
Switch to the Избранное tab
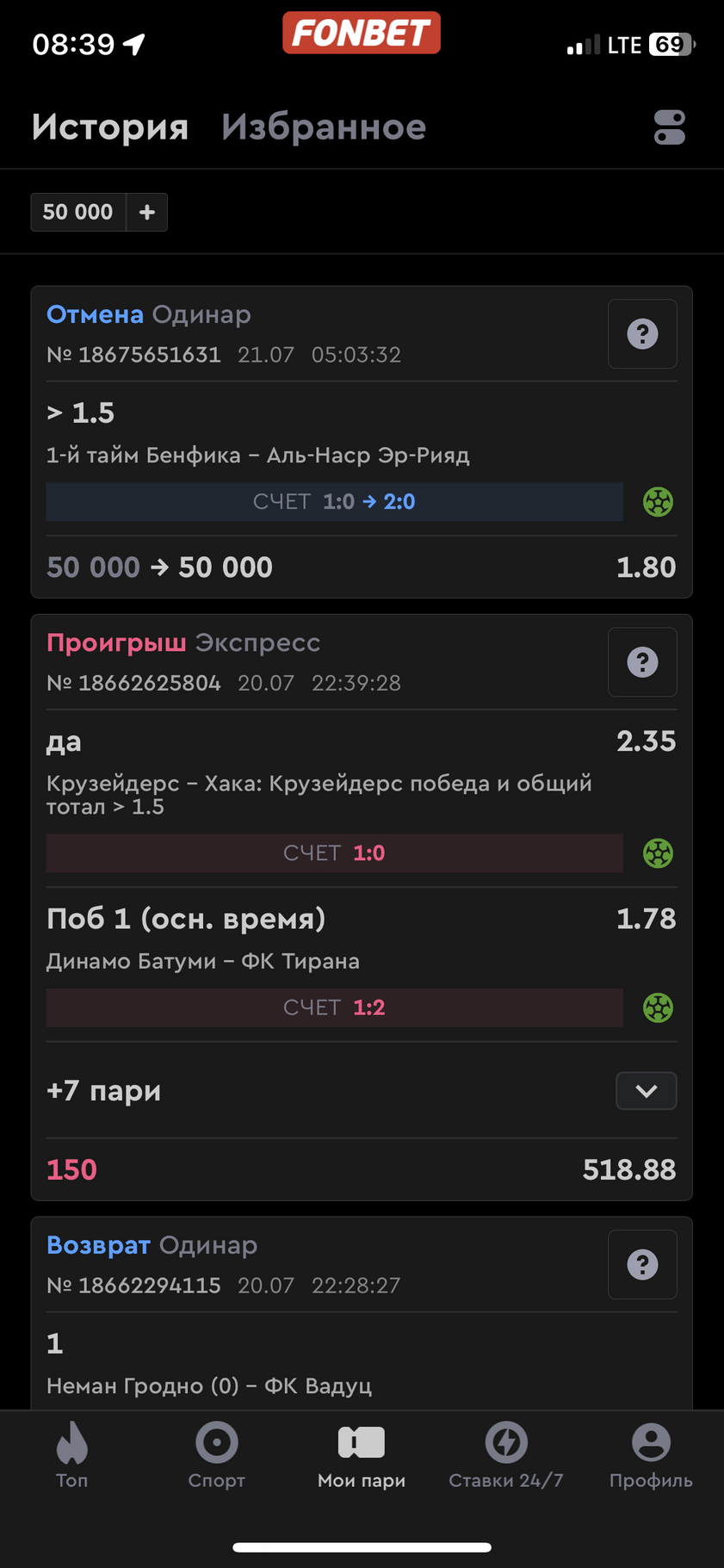tap(324, 127)
